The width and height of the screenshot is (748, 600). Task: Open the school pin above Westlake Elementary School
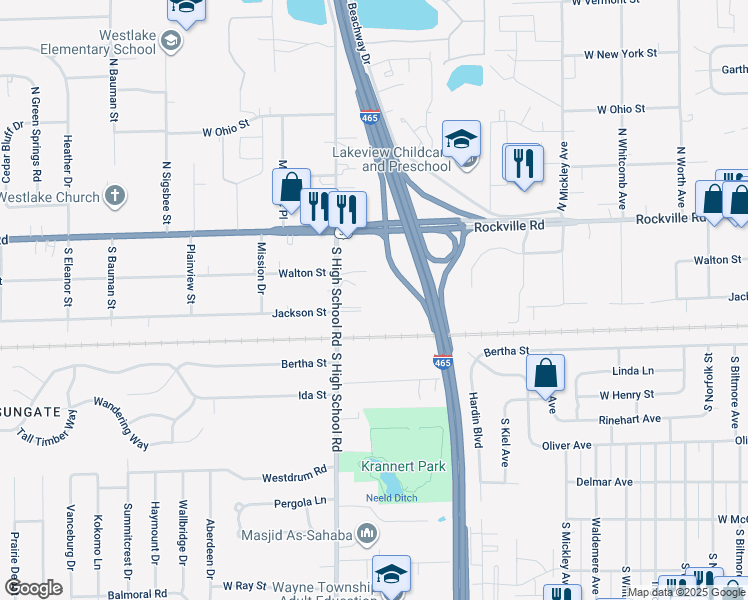[187, 10]
